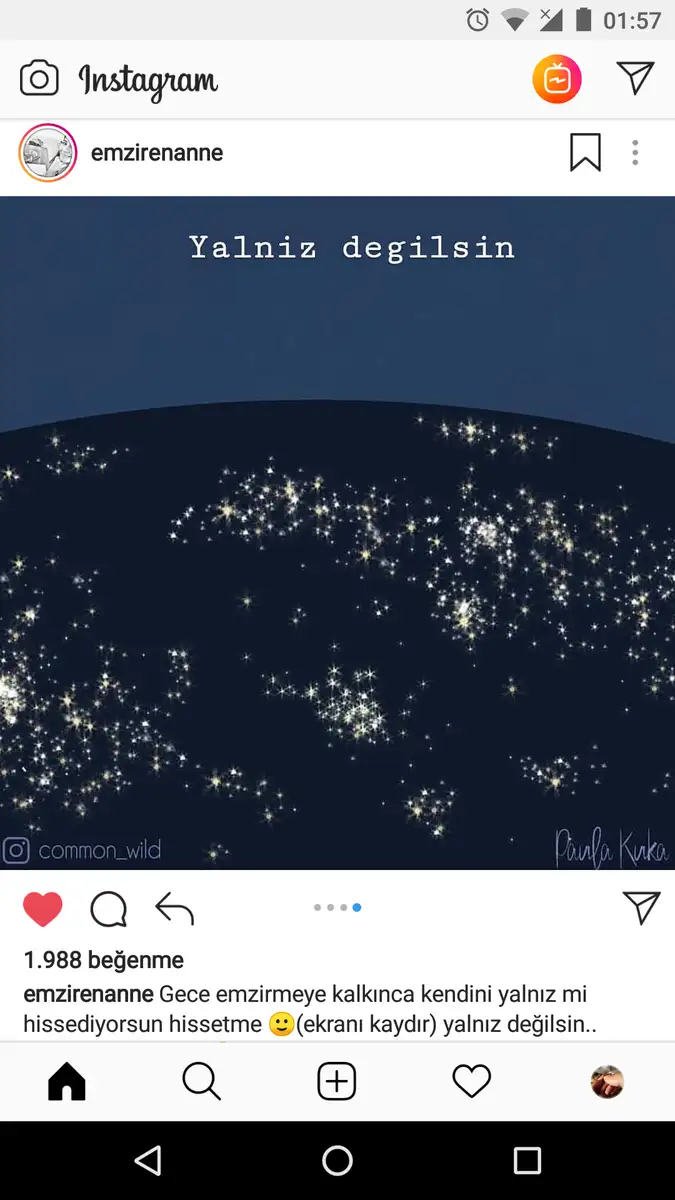Screen dimensions: 675x1200
Task: Open direct messages in the header
Action: point(635,78)
